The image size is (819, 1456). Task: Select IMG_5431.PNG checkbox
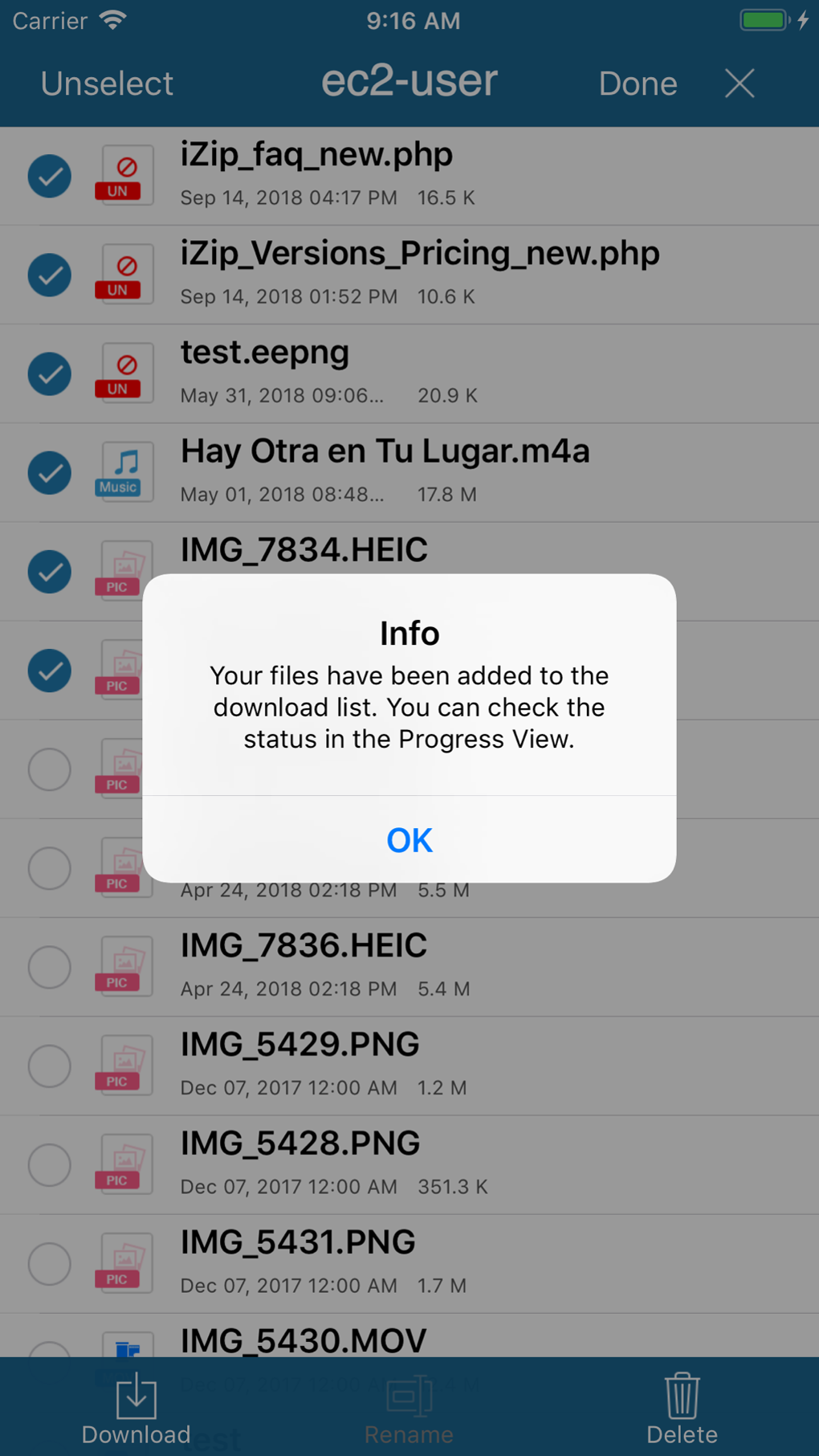pos(50,1263)
